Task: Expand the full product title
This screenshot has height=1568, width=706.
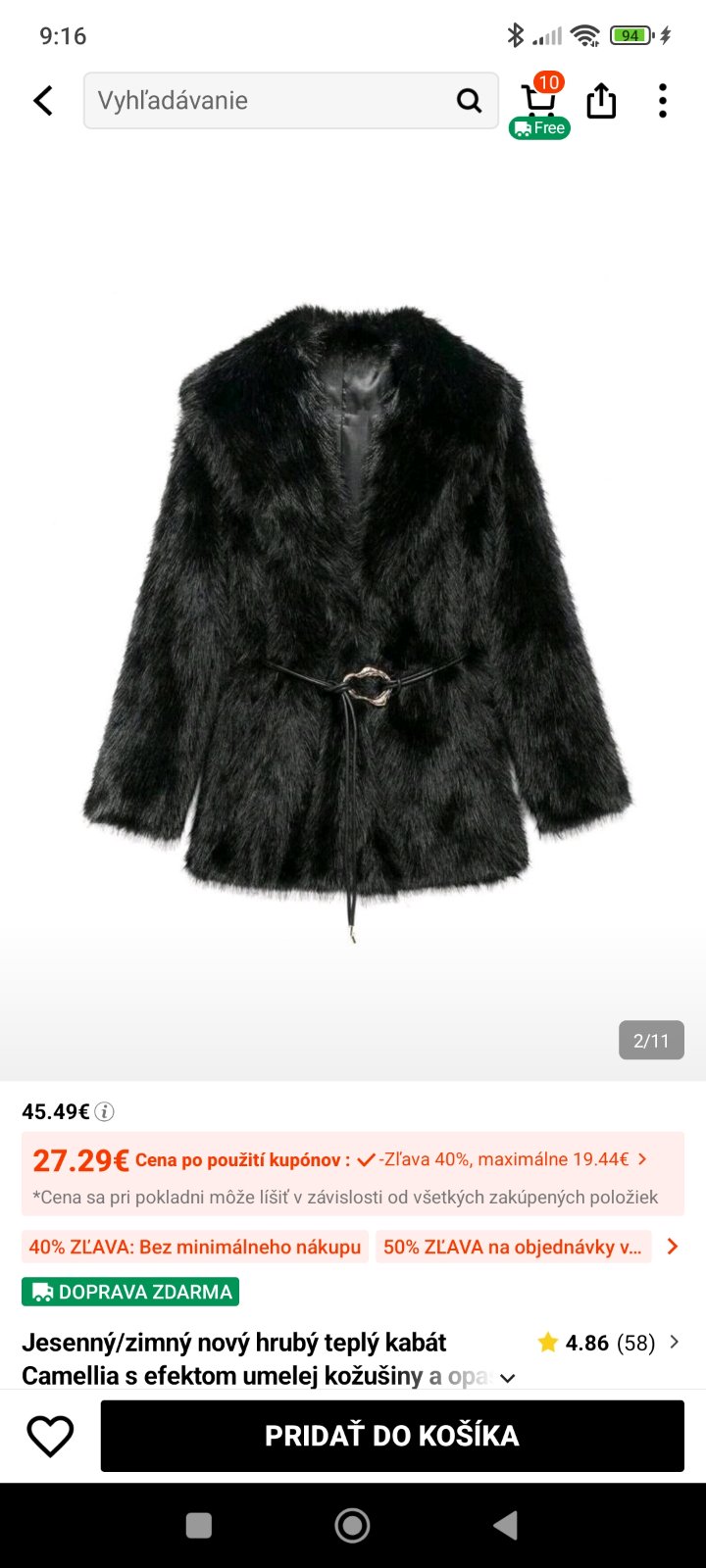Action: point(508,1377)
